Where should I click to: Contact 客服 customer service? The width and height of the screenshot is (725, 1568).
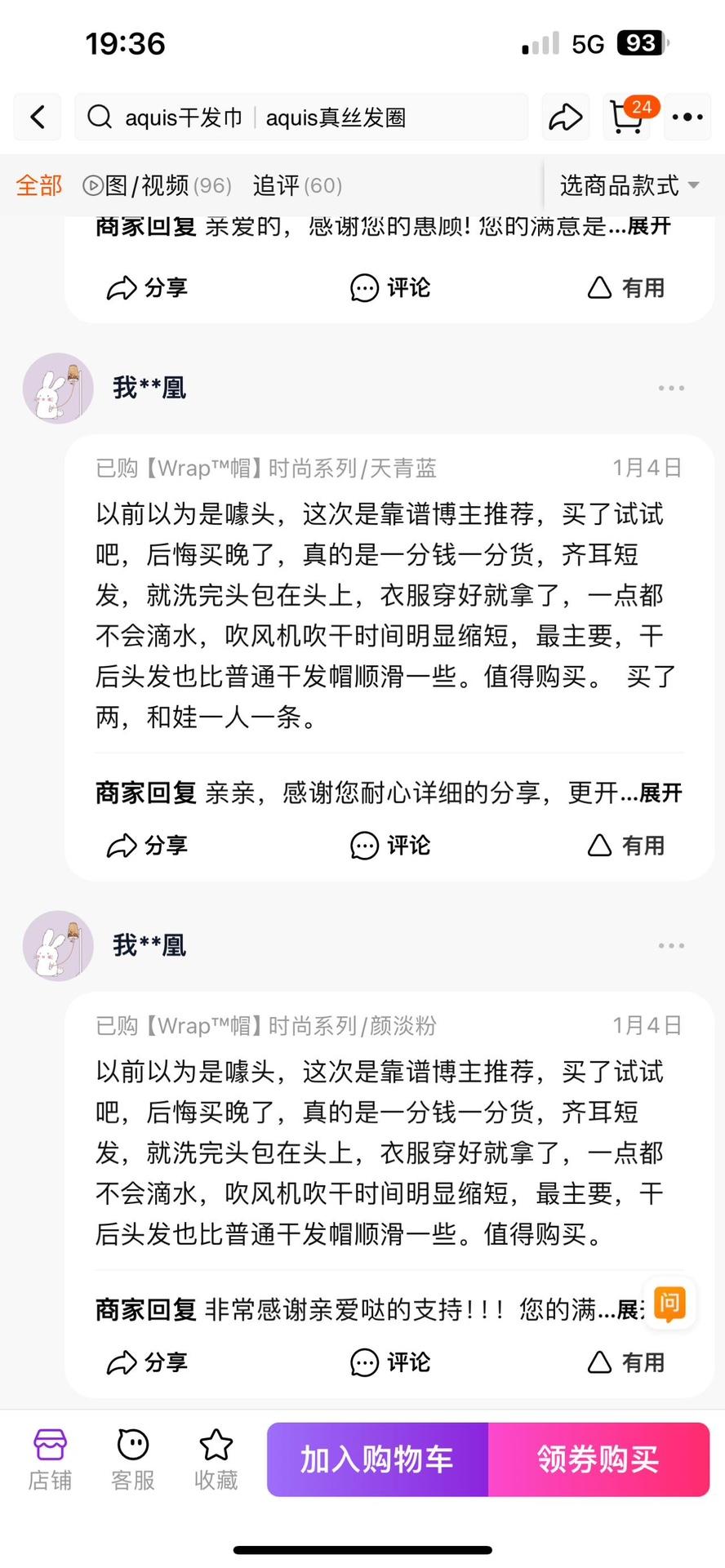coord(133,1459)
